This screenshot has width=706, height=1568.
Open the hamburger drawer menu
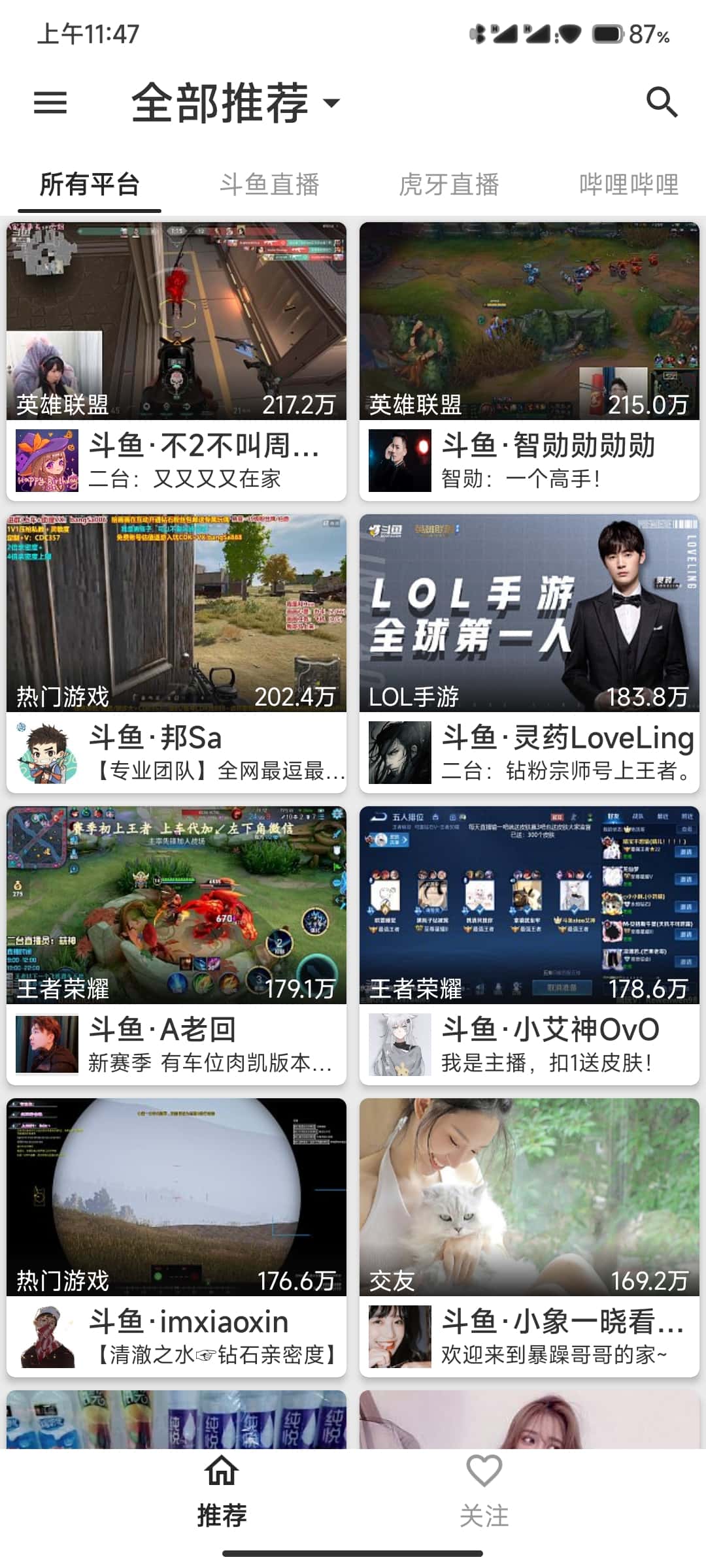(x=50, y=103)
